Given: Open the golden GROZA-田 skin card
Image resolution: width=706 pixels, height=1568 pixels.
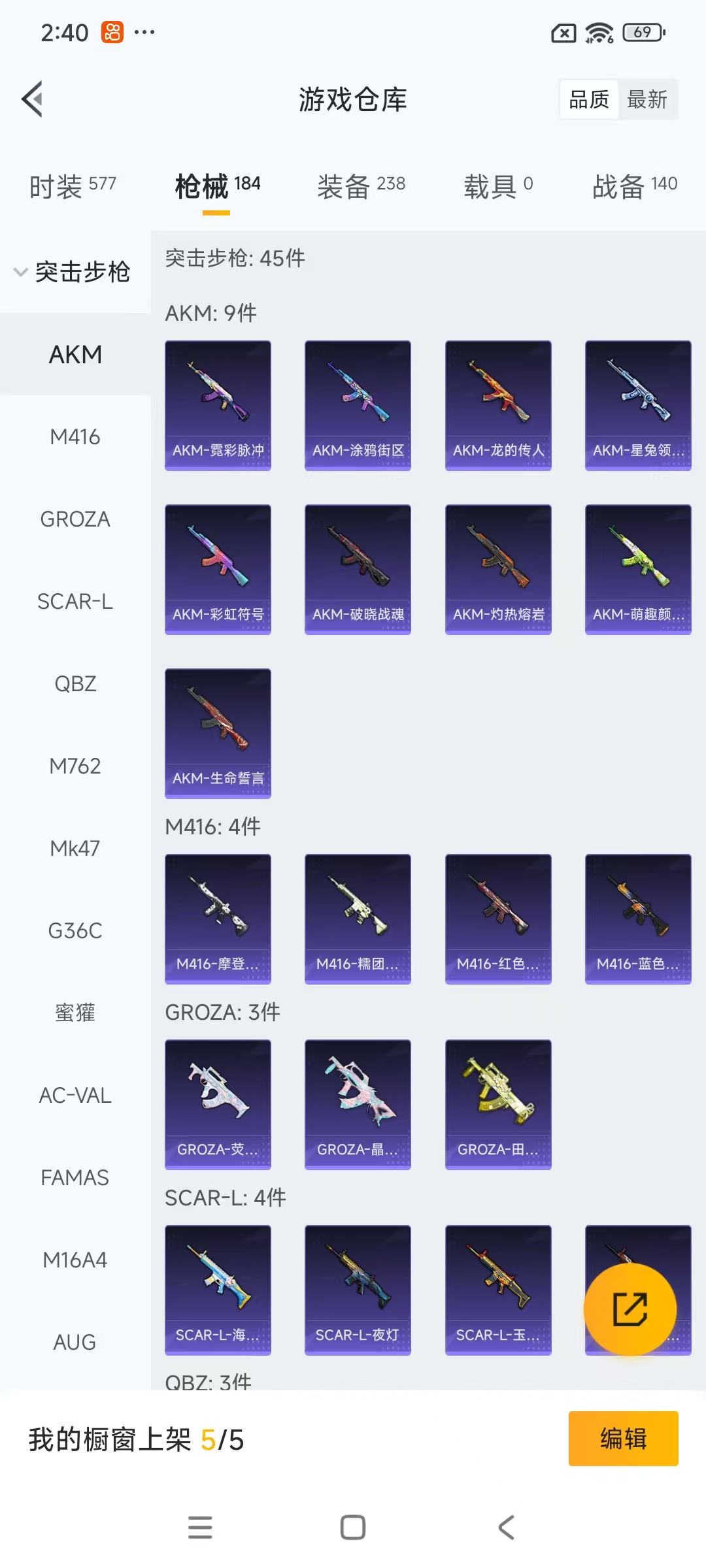Looking at the screenshot, I should (498, 1104).
